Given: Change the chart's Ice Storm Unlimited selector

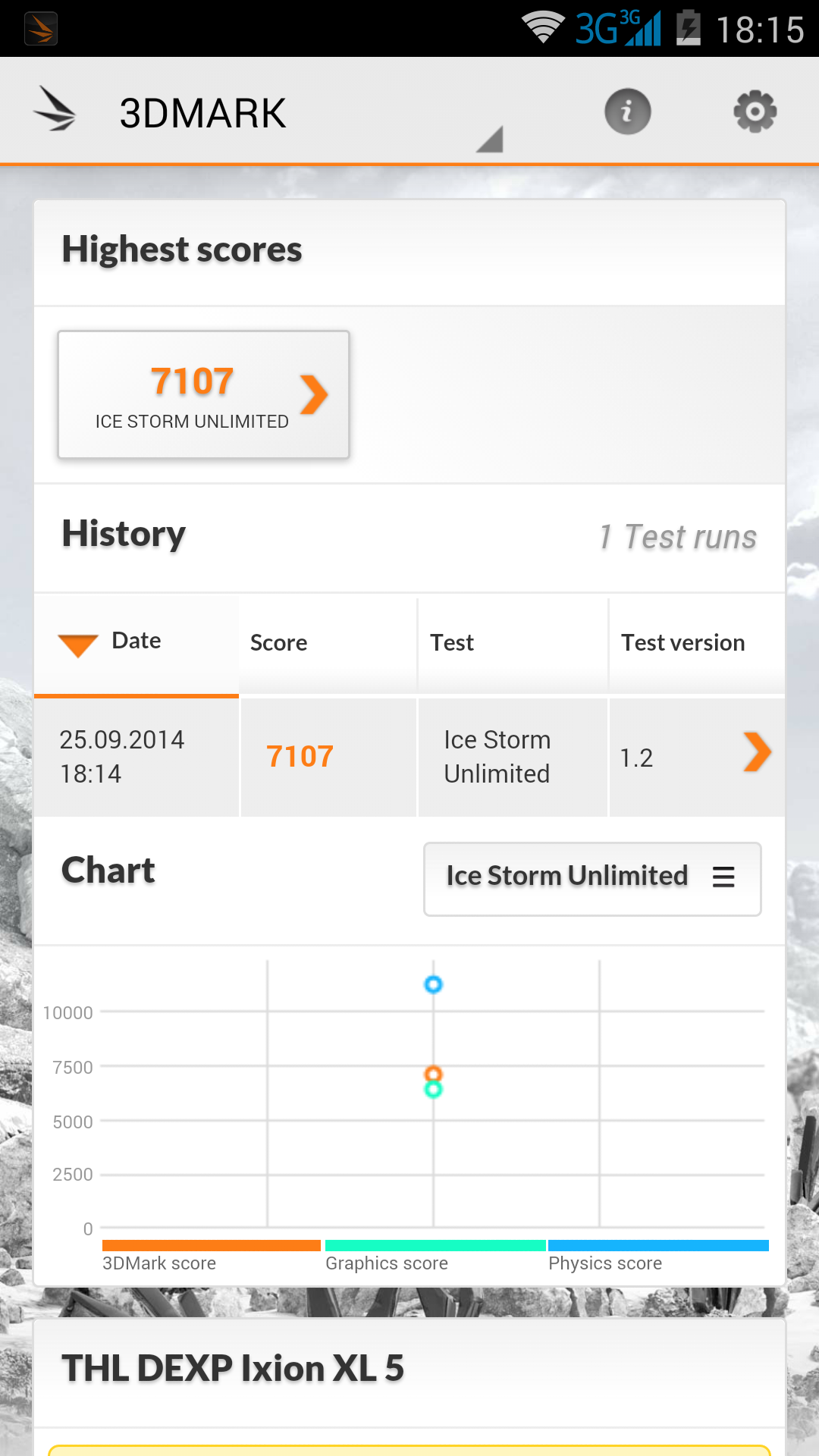Looking at the screenshot, I should 591,878.
